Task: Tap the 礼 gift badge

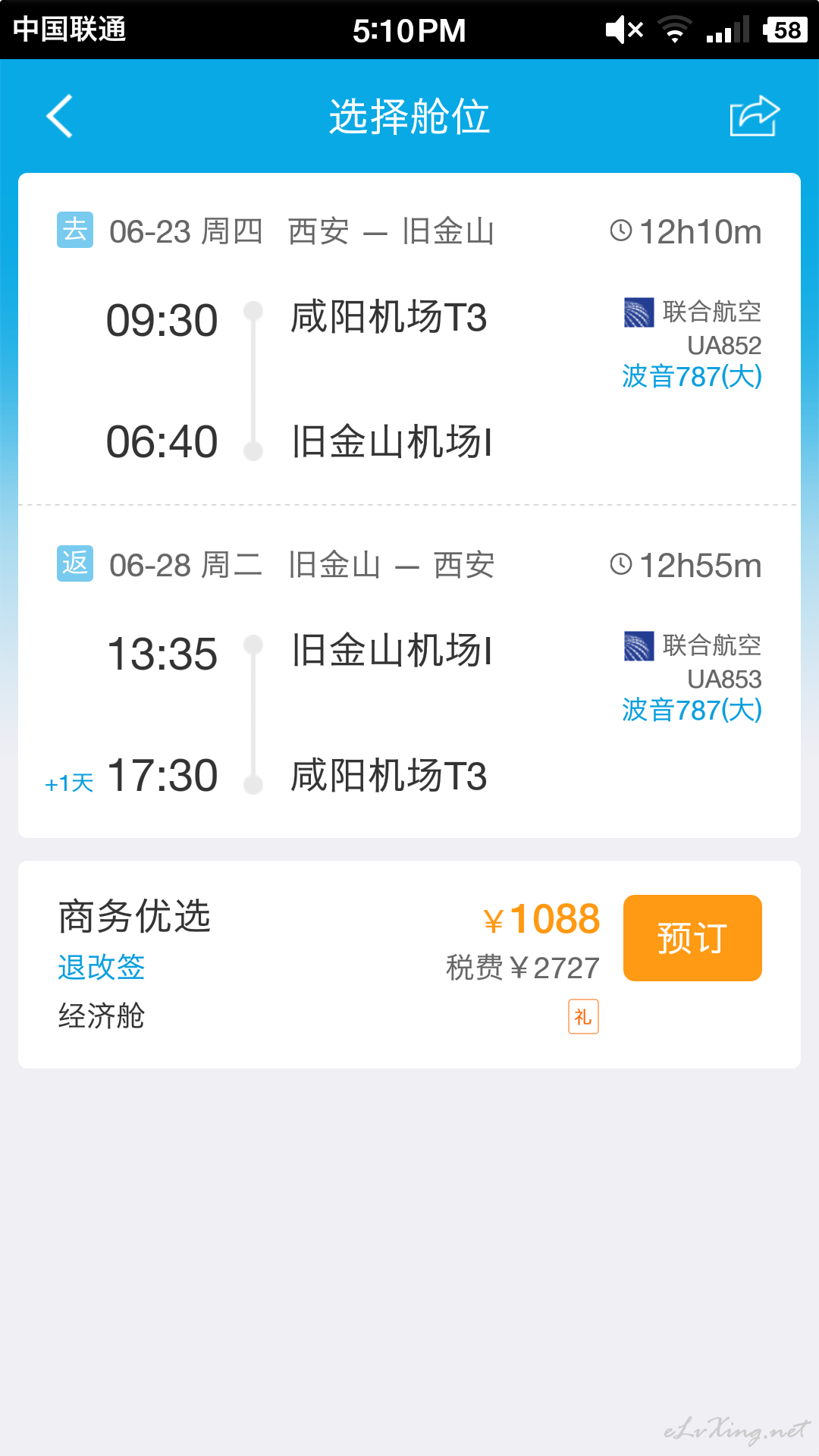Action: pos(583,1017)
